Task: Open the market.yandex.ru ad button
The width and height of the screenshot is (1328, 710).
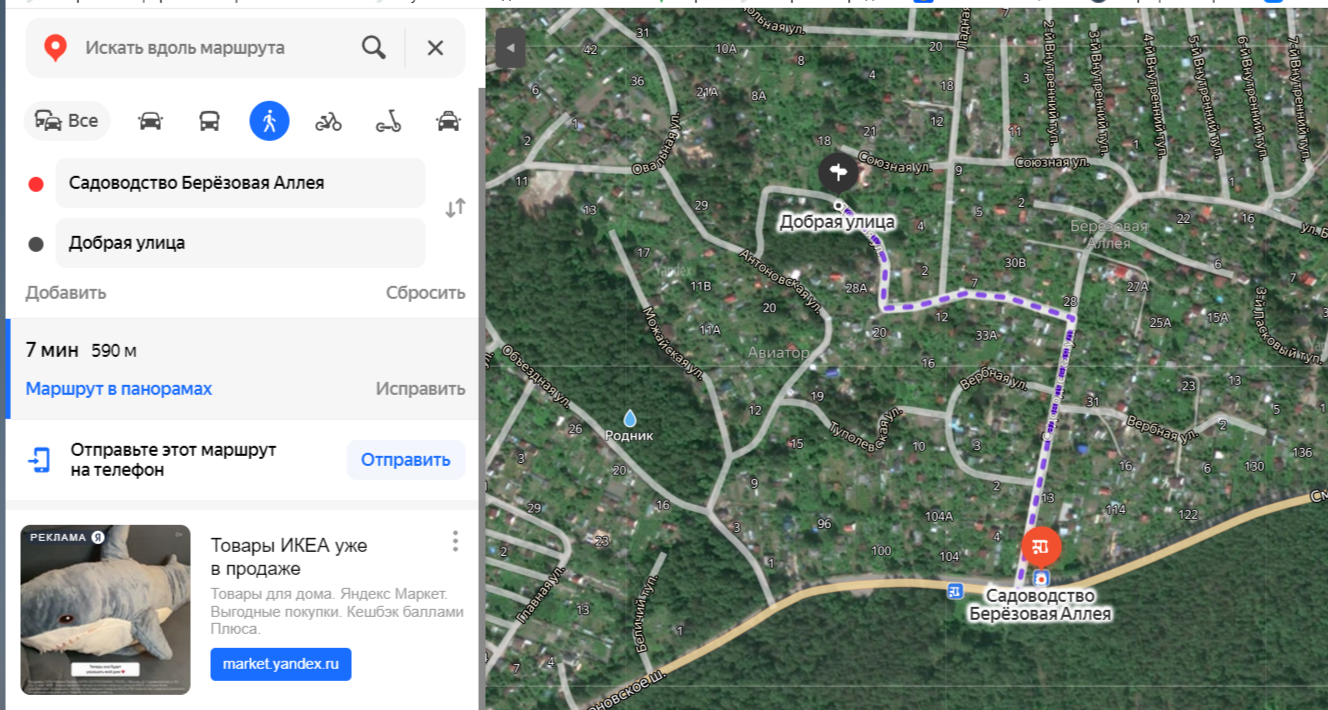Action: tap(280, 664)
